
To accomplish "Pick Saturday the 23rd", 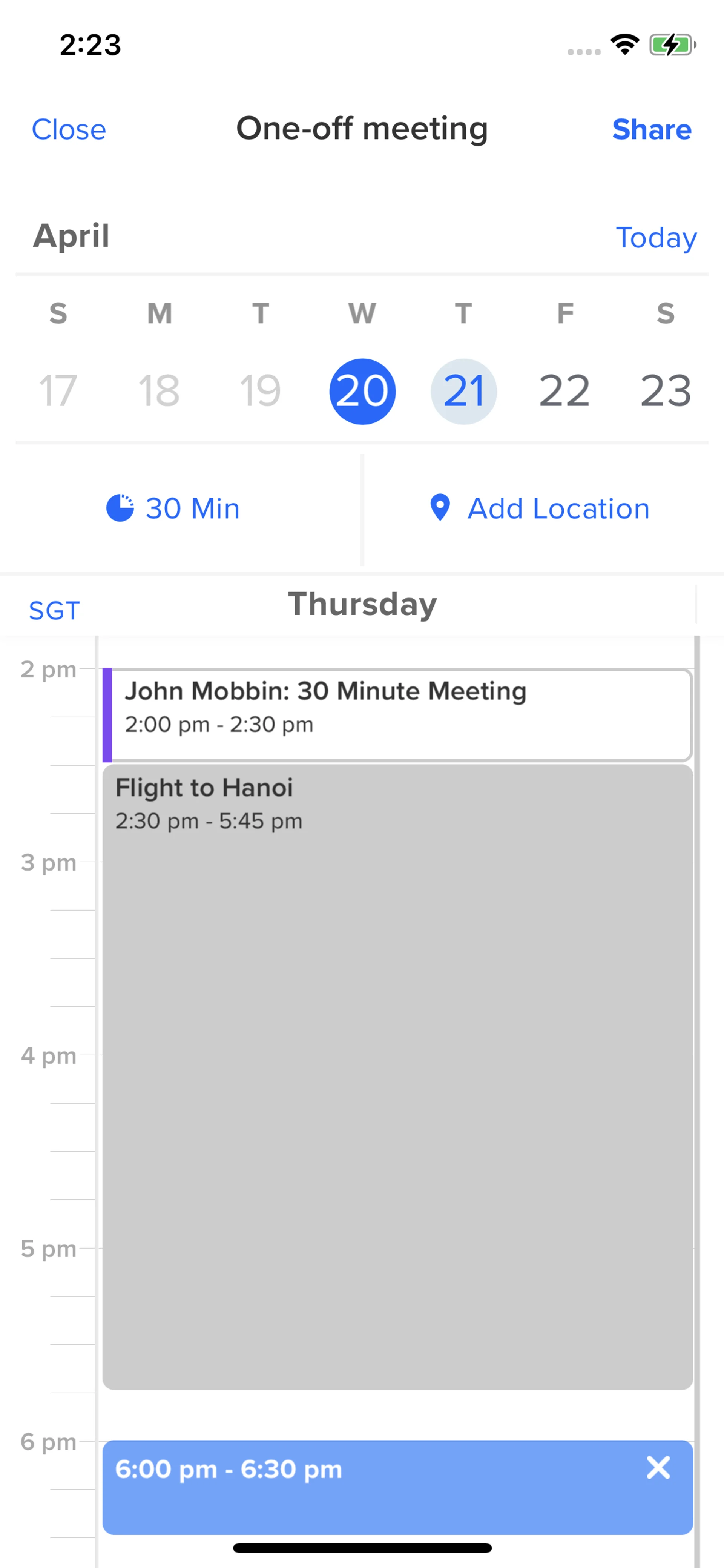I will point(666,392).
